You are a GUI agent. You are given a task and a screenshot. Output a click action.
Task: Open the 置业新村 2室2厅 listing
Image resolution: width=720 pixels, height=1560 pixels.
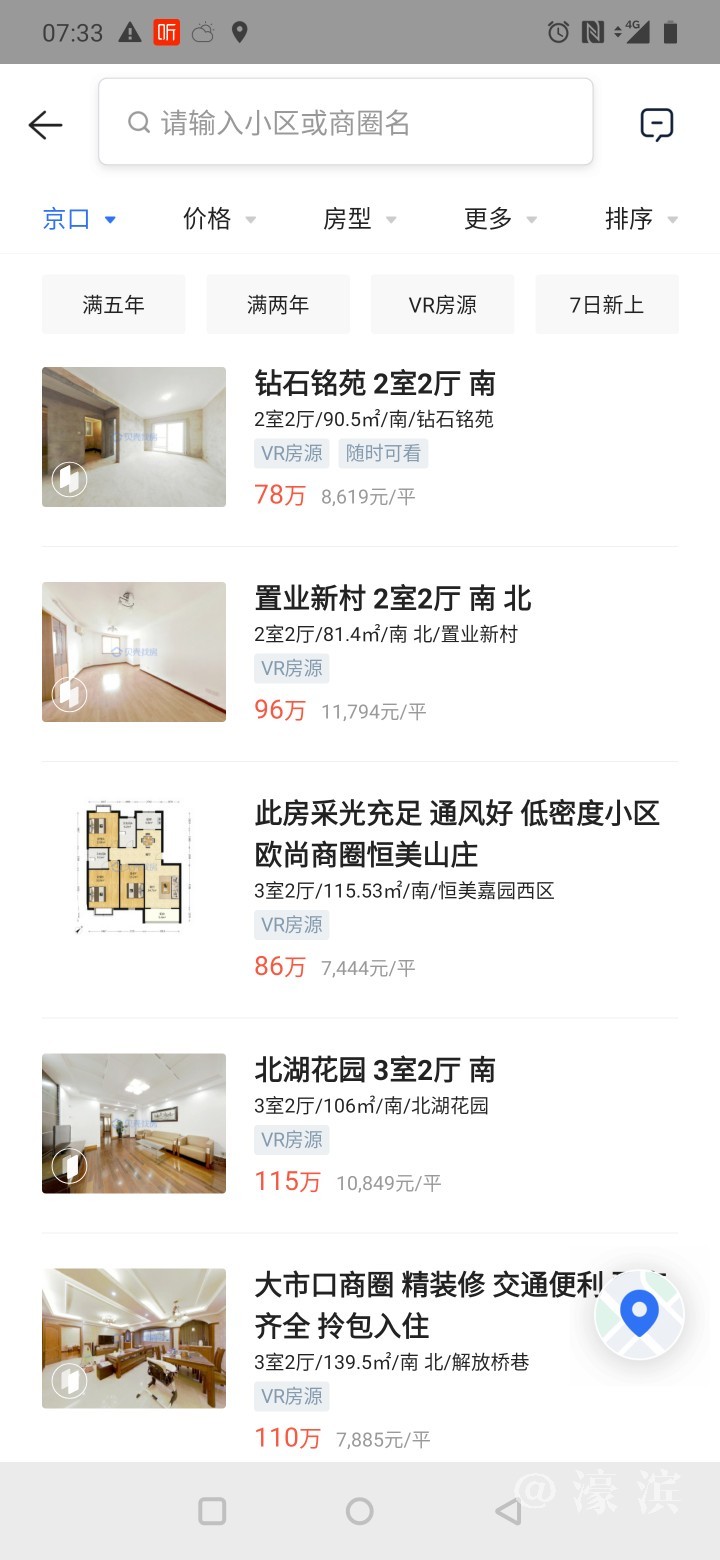392,599
